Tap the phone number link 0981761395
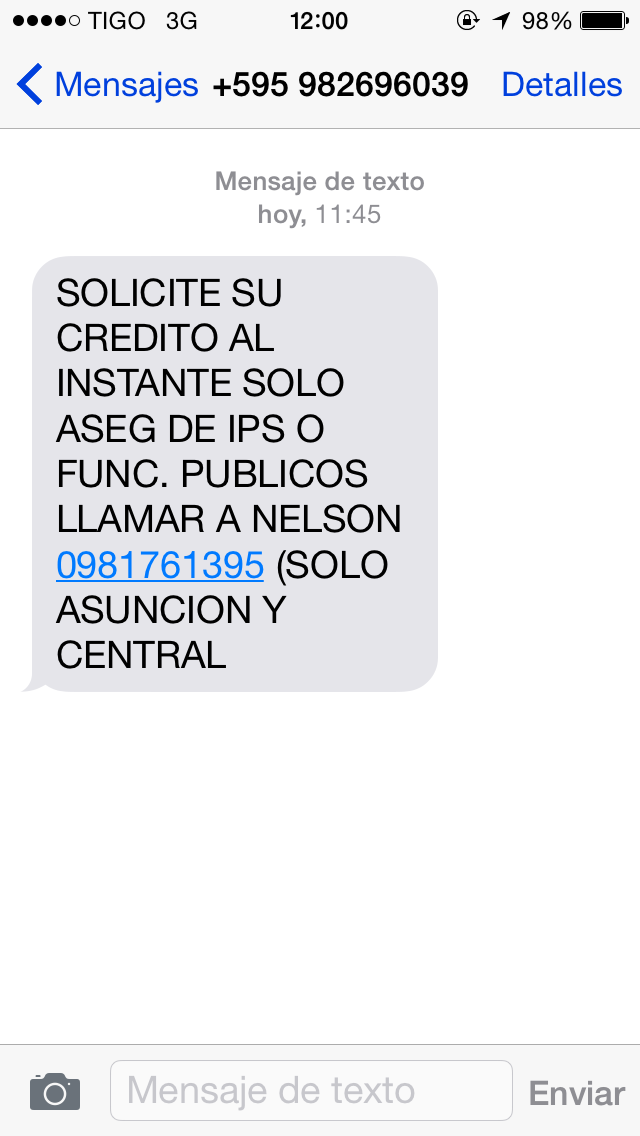640x1136 pixels. click(160, 565)
